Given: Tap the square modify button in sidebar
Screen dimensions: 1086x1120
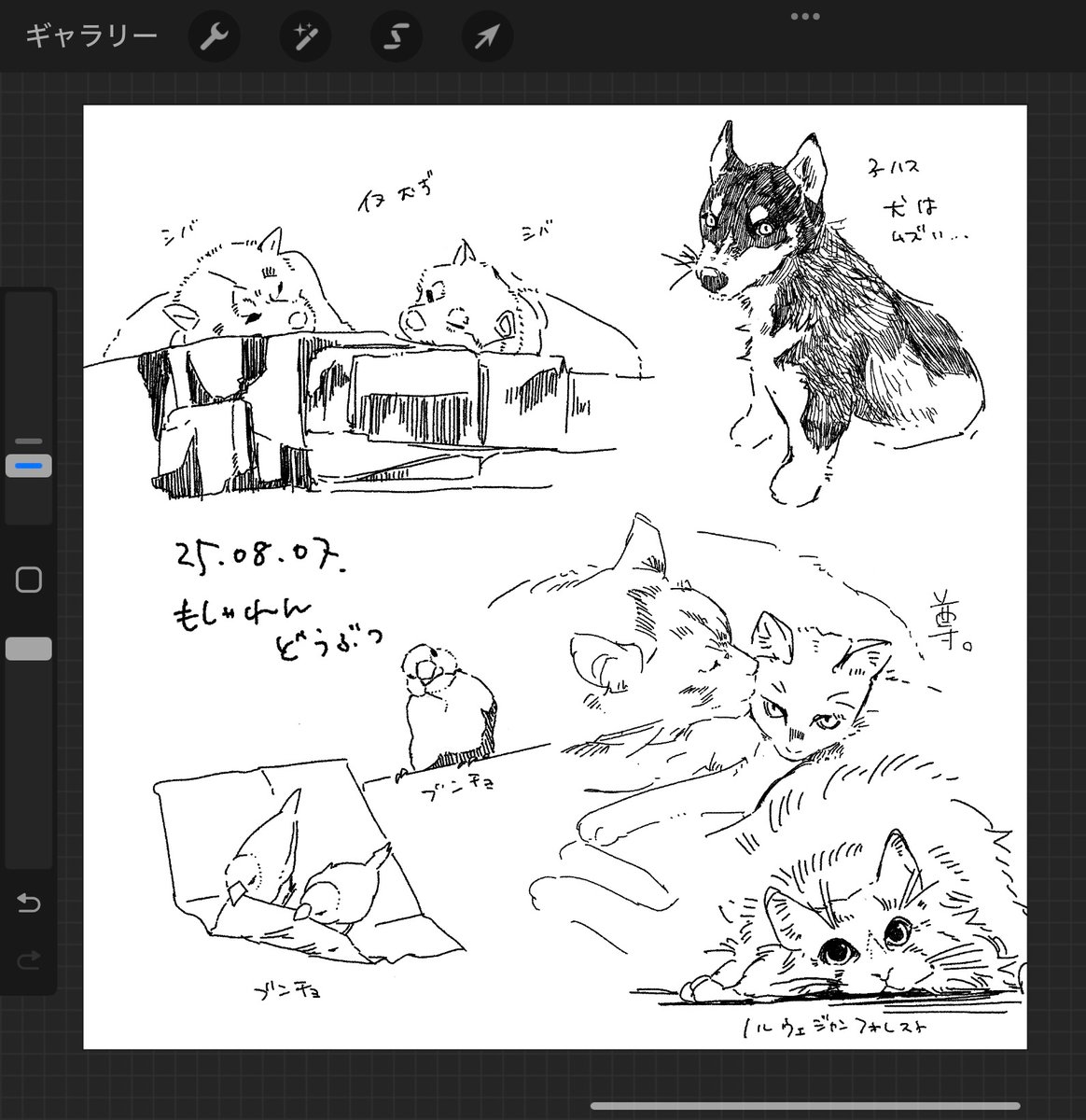Looking at the screenshot, I should coord(29,580).
